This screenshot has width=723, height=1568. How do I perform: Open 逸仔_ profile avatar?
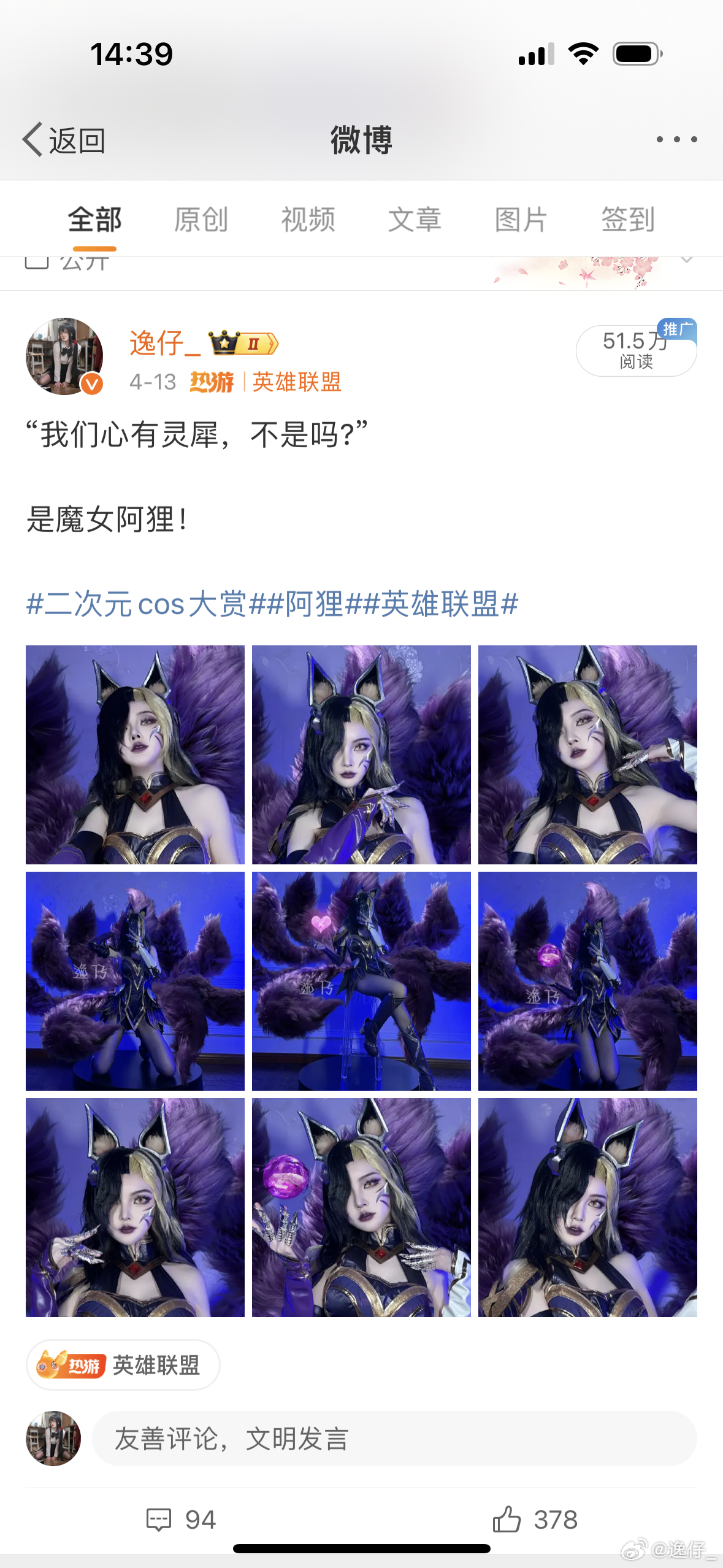[64, 356]
